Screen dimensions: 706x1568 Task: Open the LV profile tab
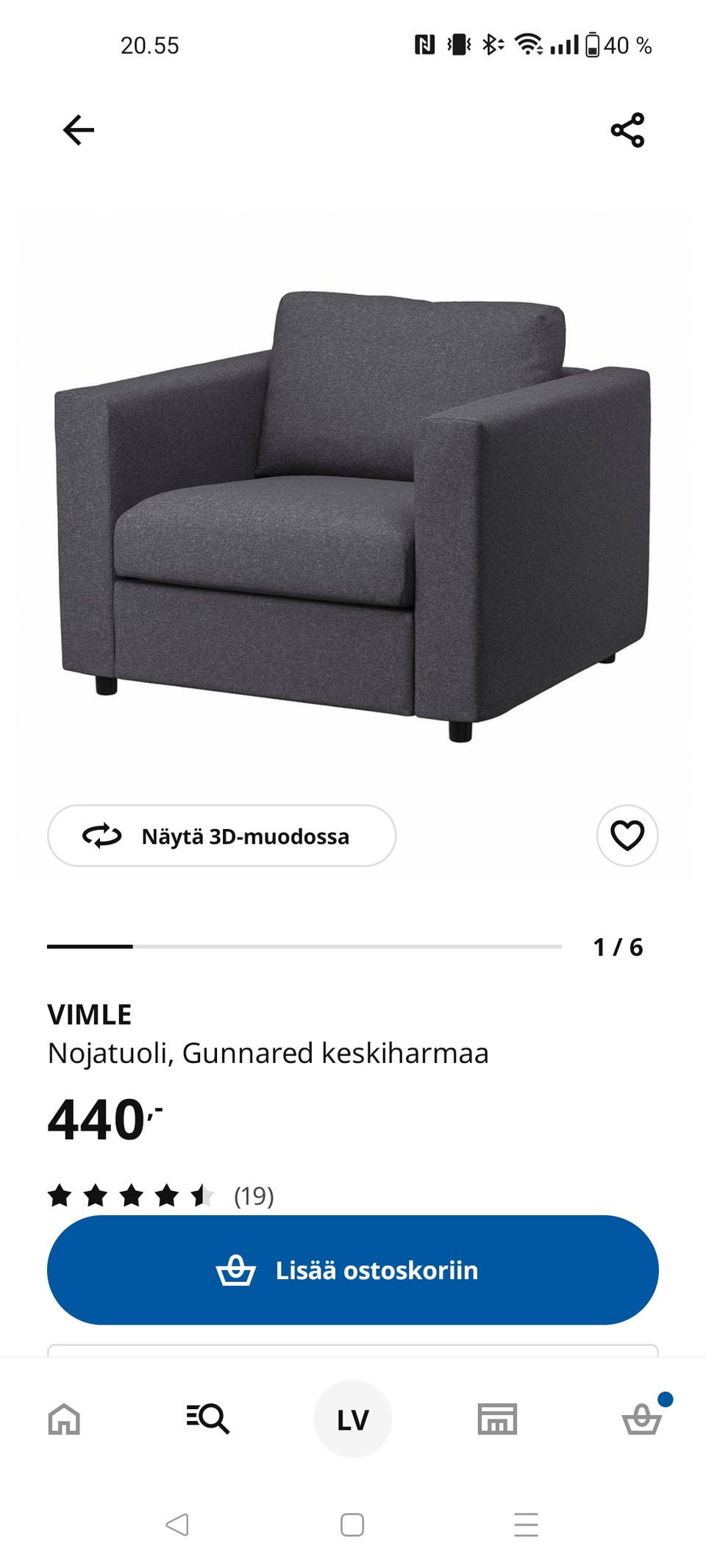[x=353, y=1417]
